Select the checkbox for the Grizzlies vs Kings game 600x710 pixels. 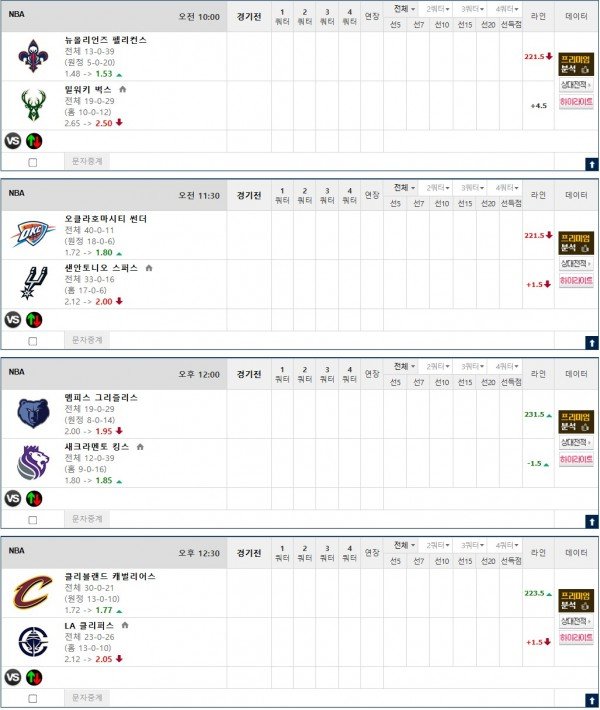tap(33, 520)
